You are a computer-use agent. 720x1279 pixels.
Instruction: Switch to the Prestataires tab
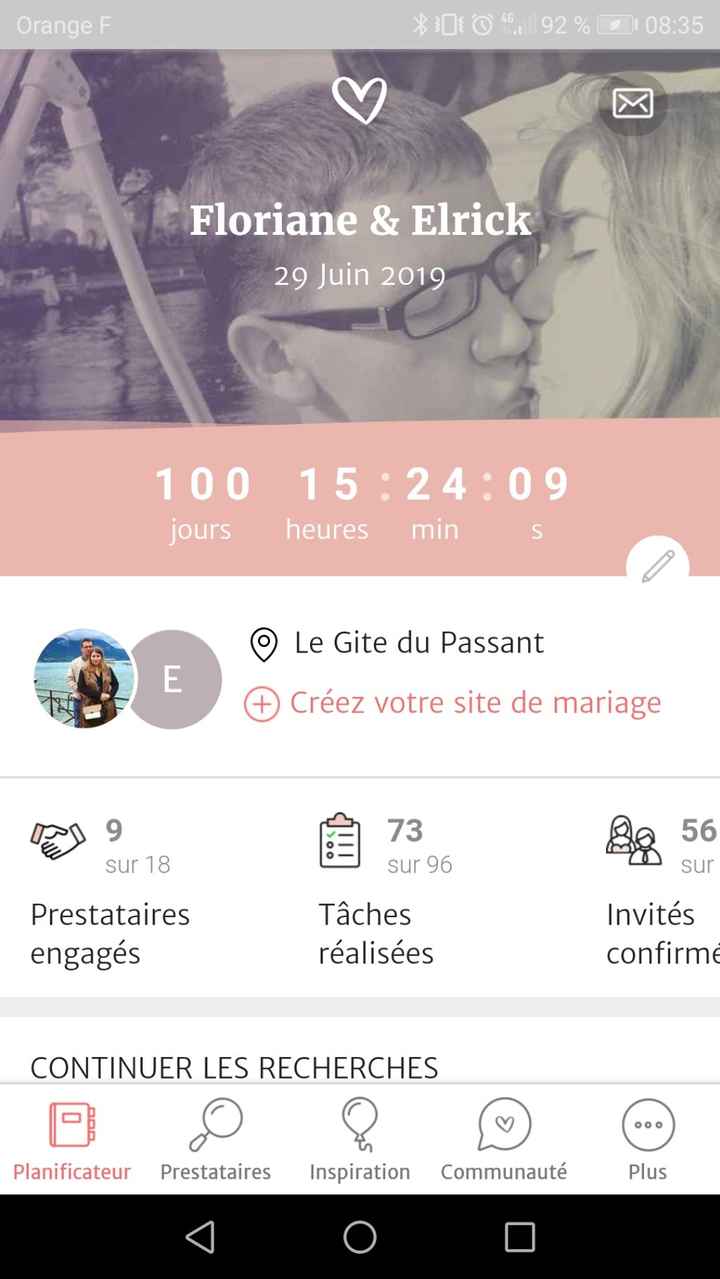point(215,1140)
